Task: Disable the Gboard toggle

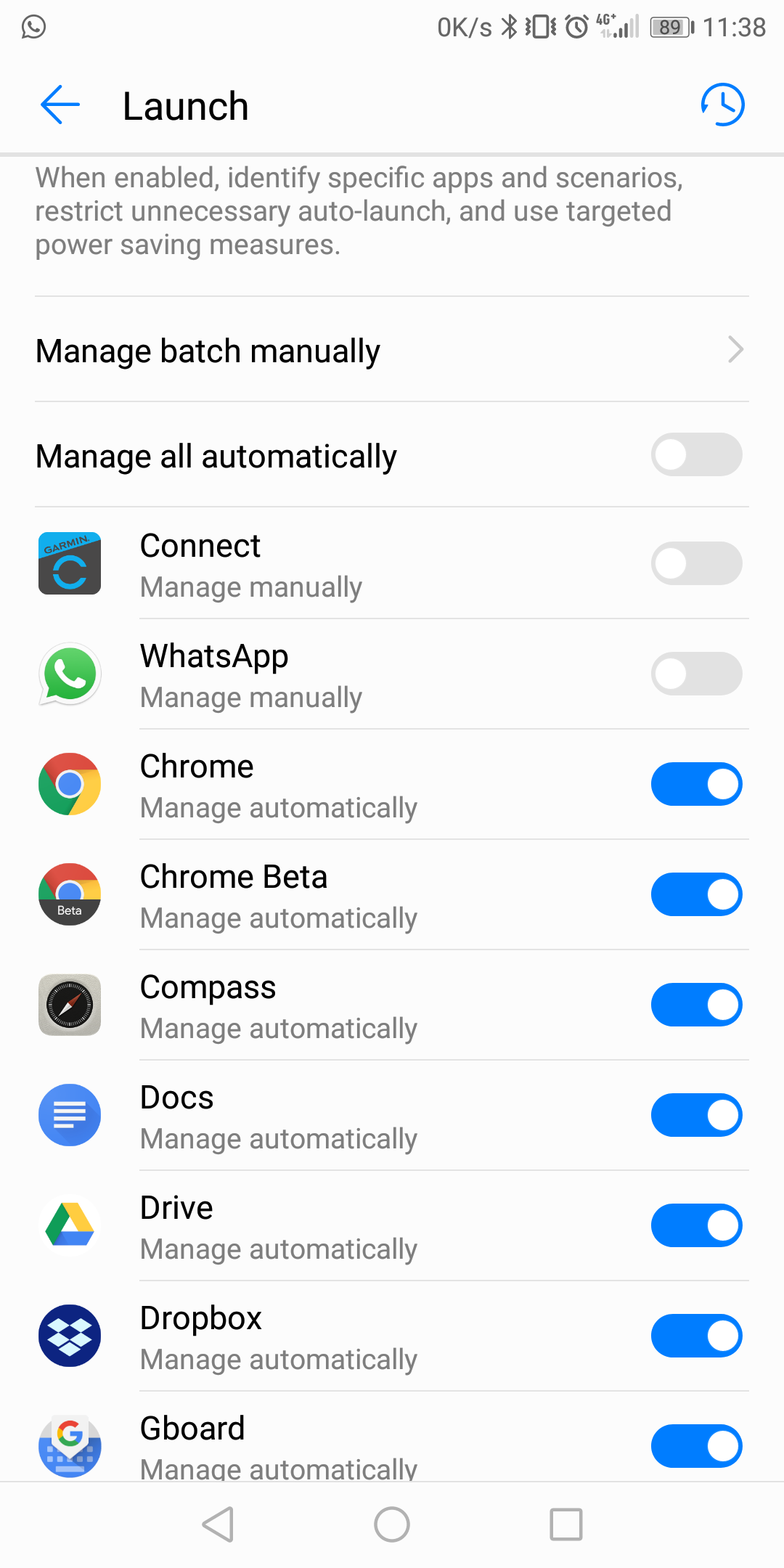Action: (x=696, y=1446)
